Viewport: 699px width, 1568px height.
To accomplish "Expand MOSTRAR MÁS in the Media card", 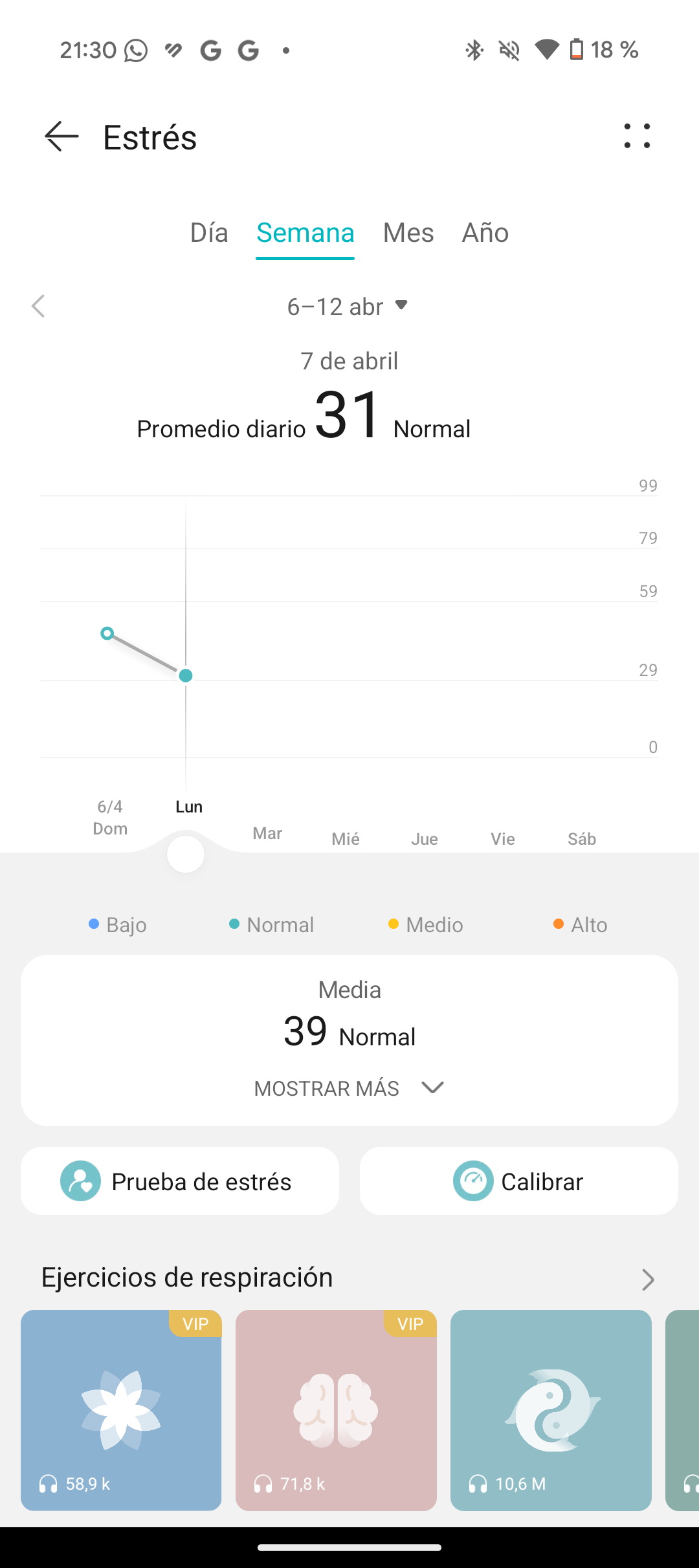I will (x=349, y=1088).
